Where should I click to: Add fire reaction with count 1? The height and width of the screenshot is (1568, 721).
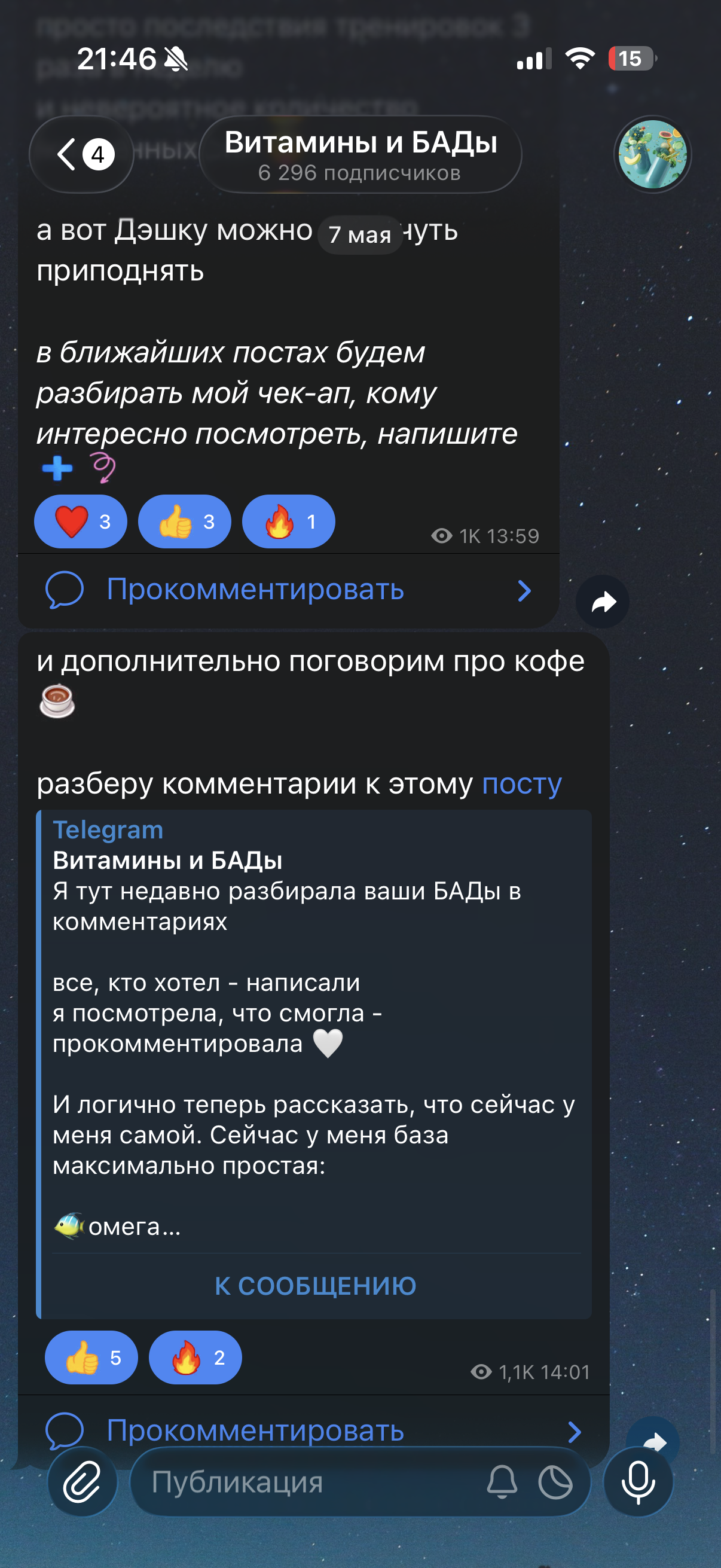coord(288,521)
